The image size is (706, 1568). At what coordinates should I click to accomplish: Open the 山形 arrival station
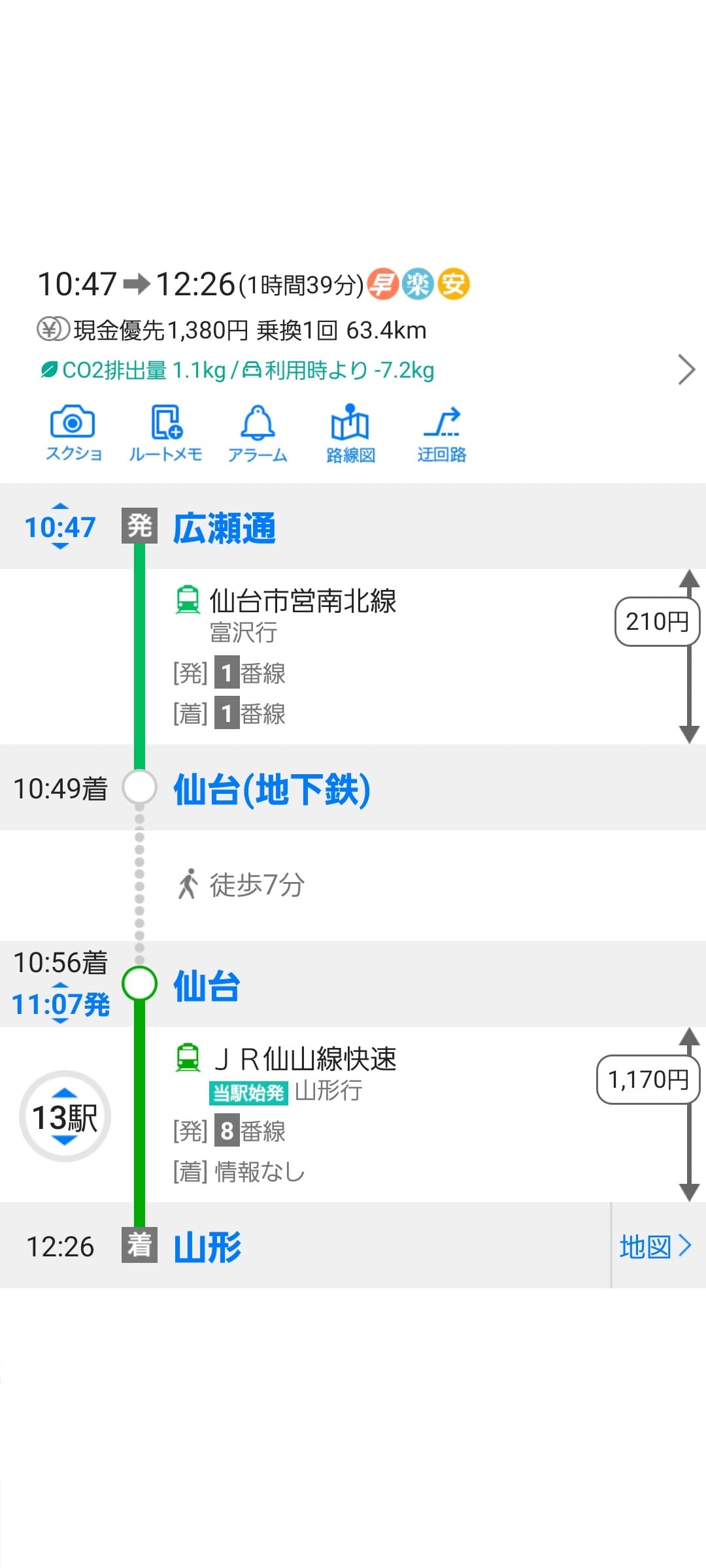tap(207, 1247)
